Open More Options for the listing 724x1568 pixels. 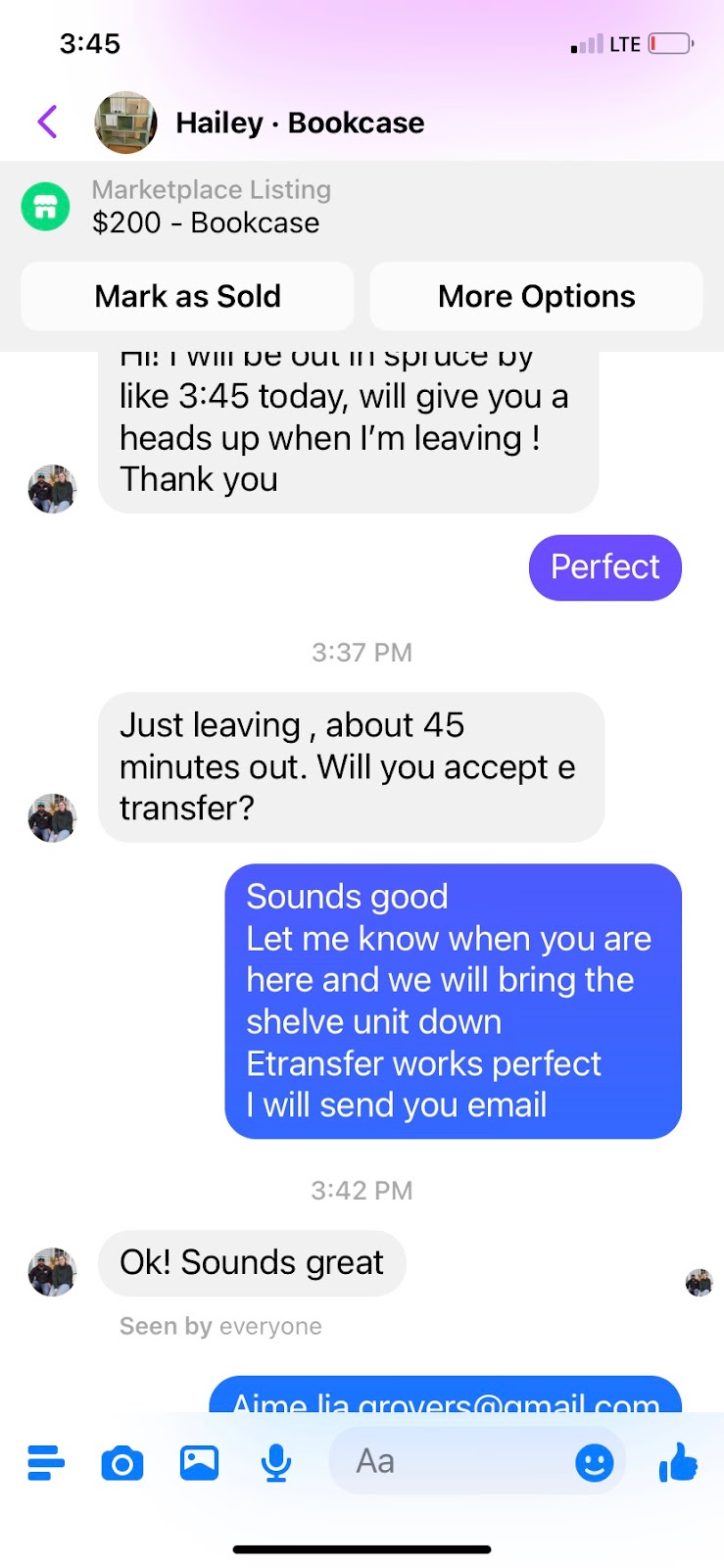tap(536, 296)
